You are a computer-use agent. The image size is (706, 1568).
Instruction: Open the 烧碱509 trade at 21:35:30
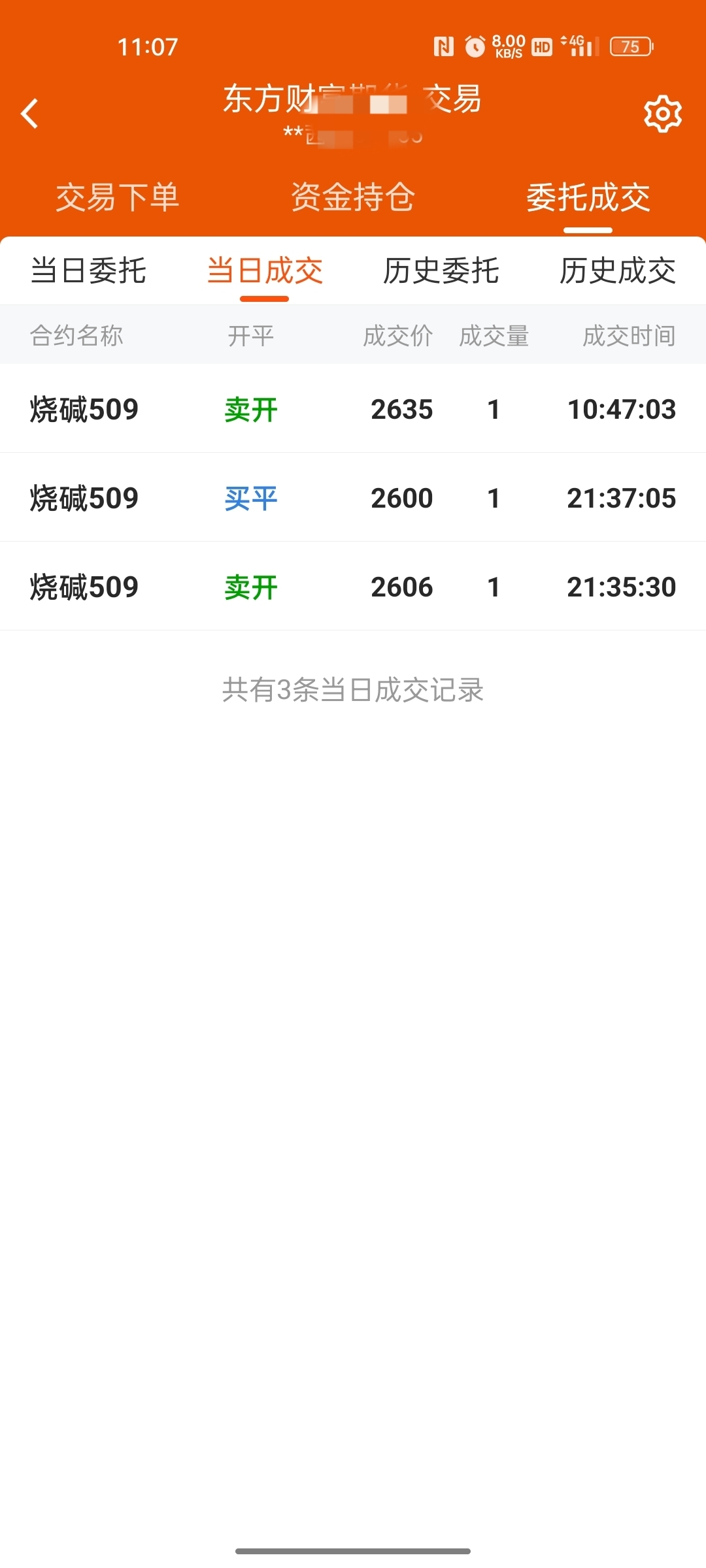pos(353,587)
